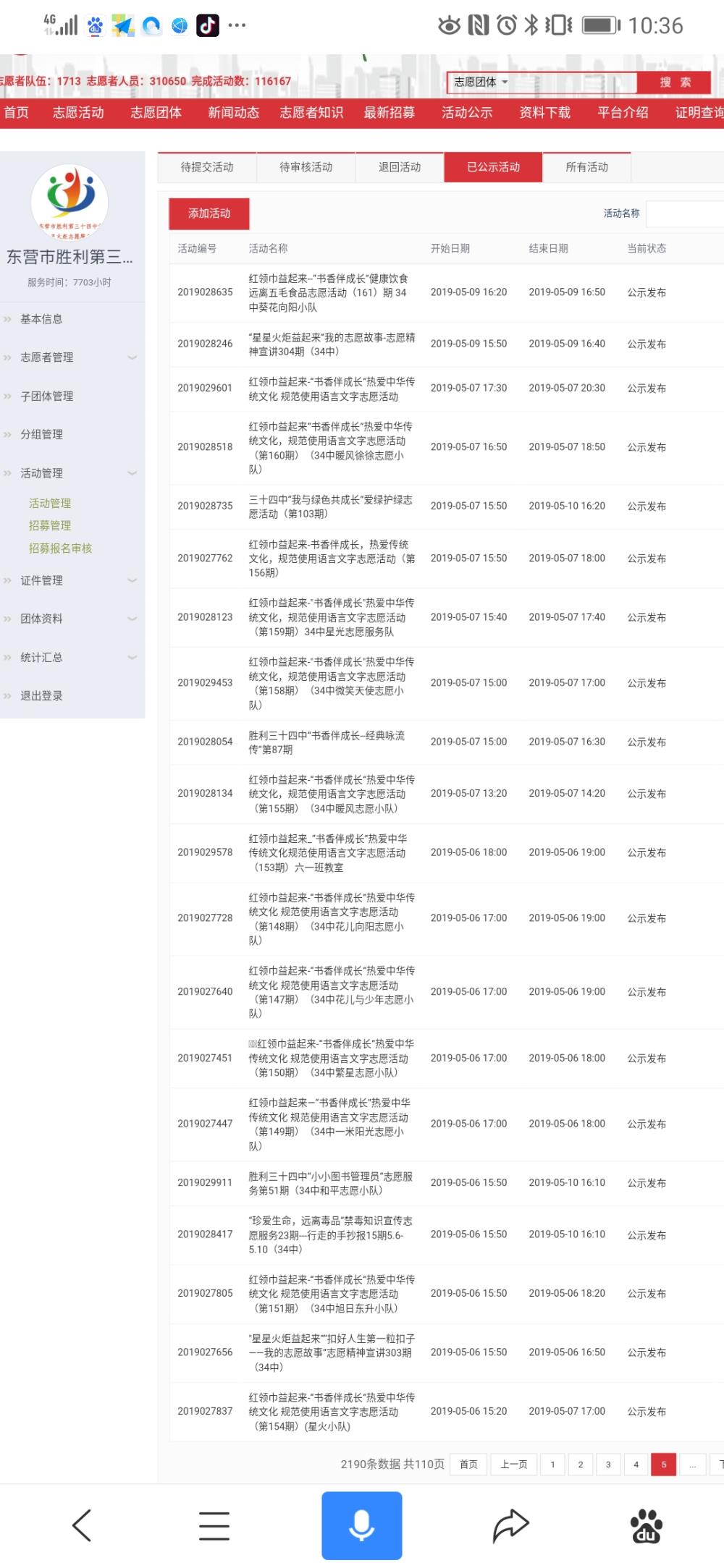724x1568 pixels.
Task: Tap the 添加活动 button
Action: click(209, 213)
